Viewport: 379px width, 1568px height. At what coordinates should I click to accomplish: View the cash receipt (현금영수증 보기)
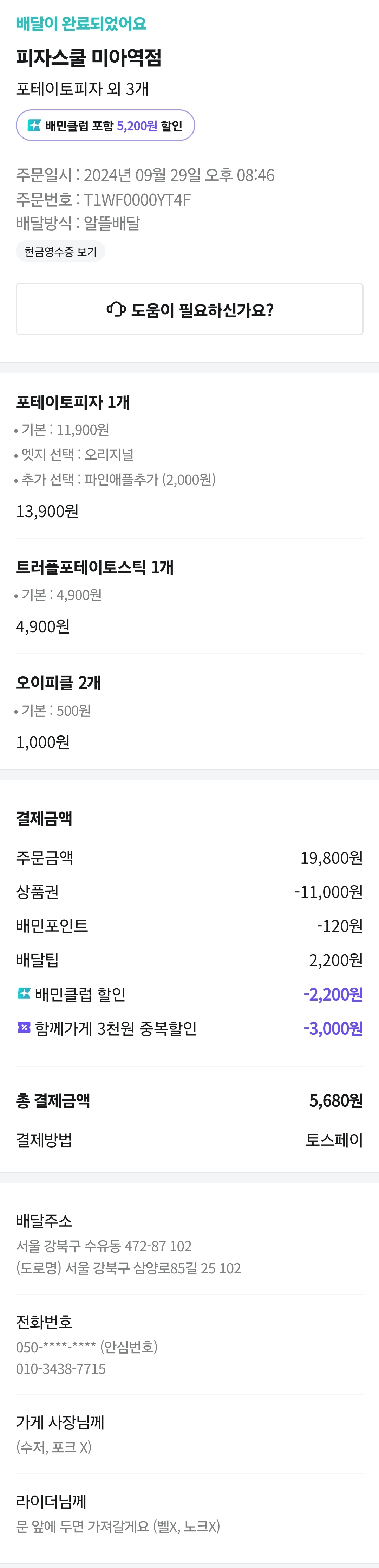pyautogui.click(x=60, y=251)
